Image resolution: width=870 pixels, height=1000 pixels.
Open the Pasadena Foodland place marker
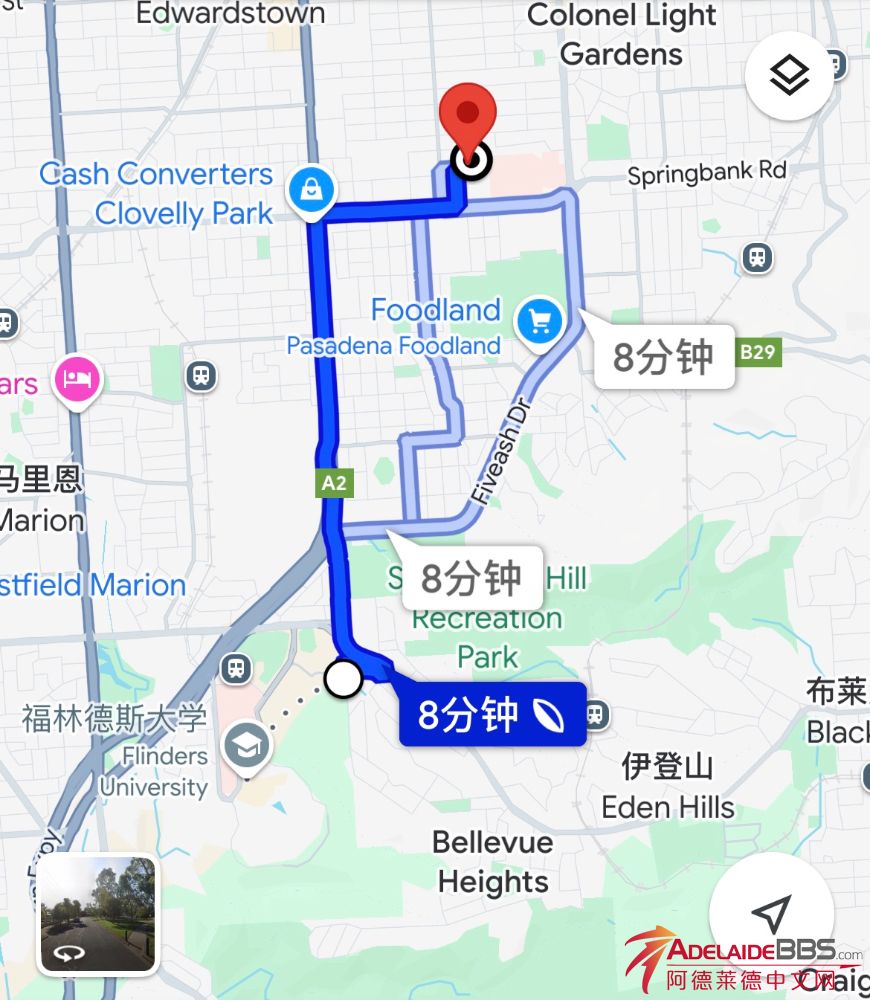(539, 322)
